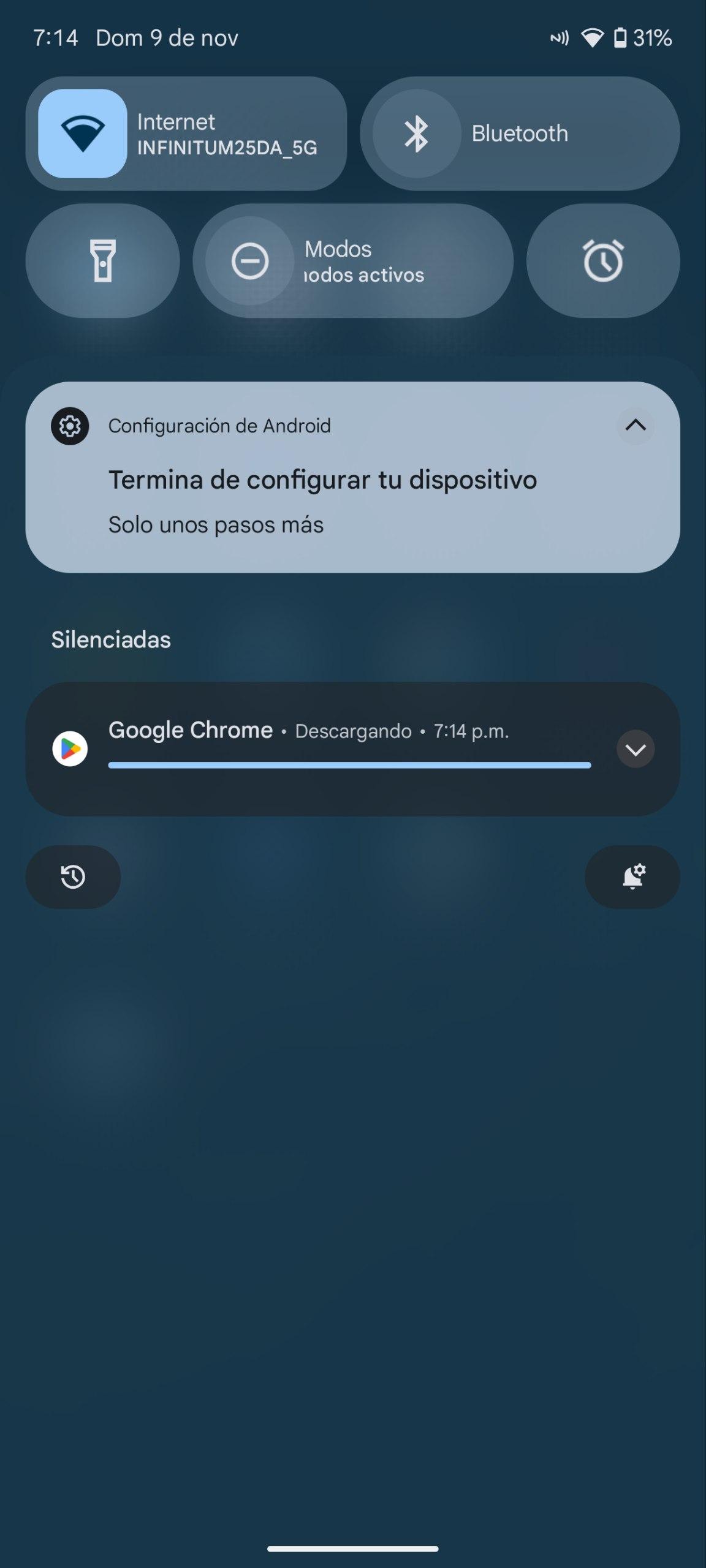
Task: Open notification settings bell icon
Action: pos(632,877)
